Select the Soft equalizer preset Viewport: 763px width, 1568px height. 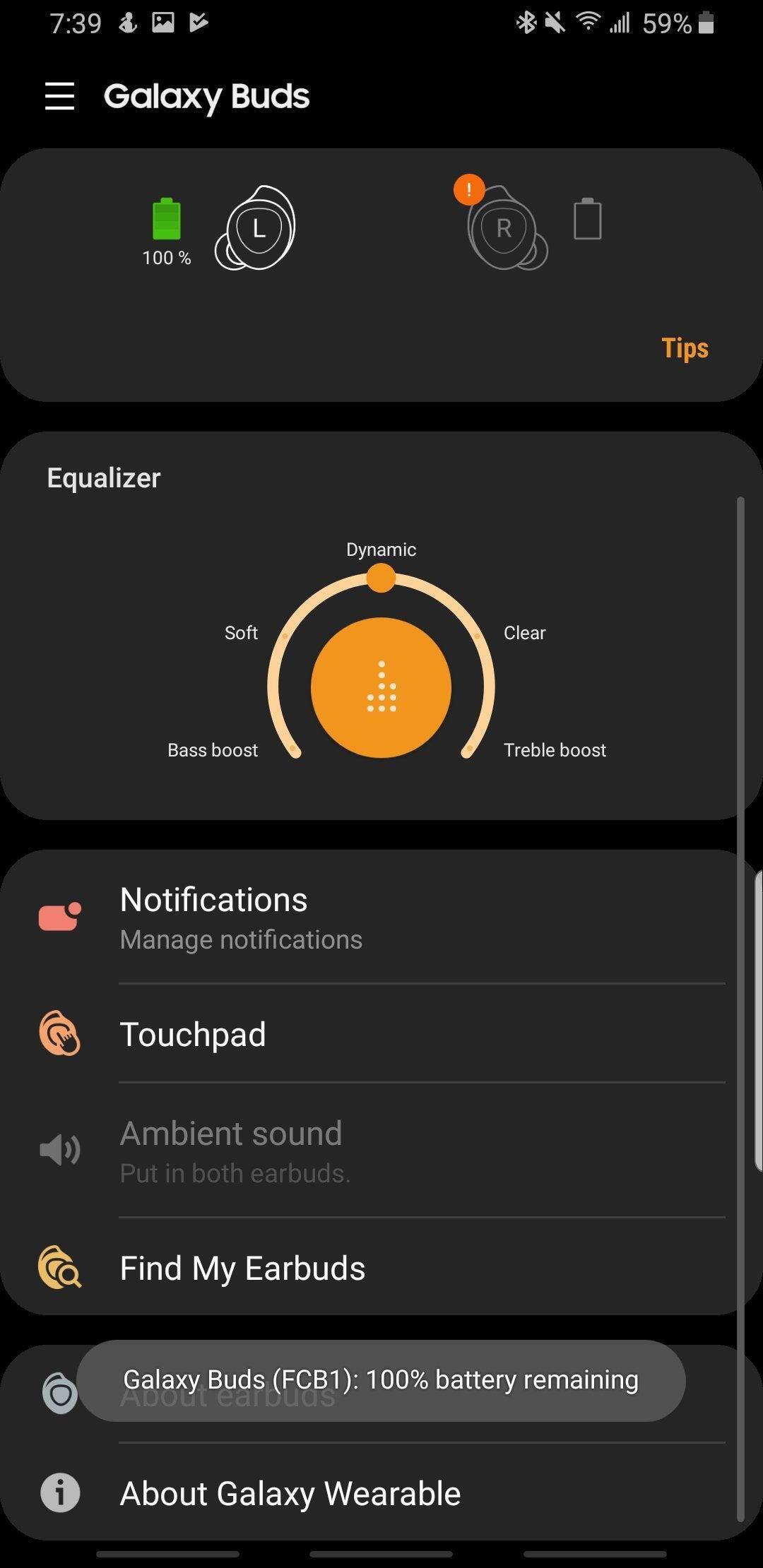pyautogui.click(x=241, y=633)
